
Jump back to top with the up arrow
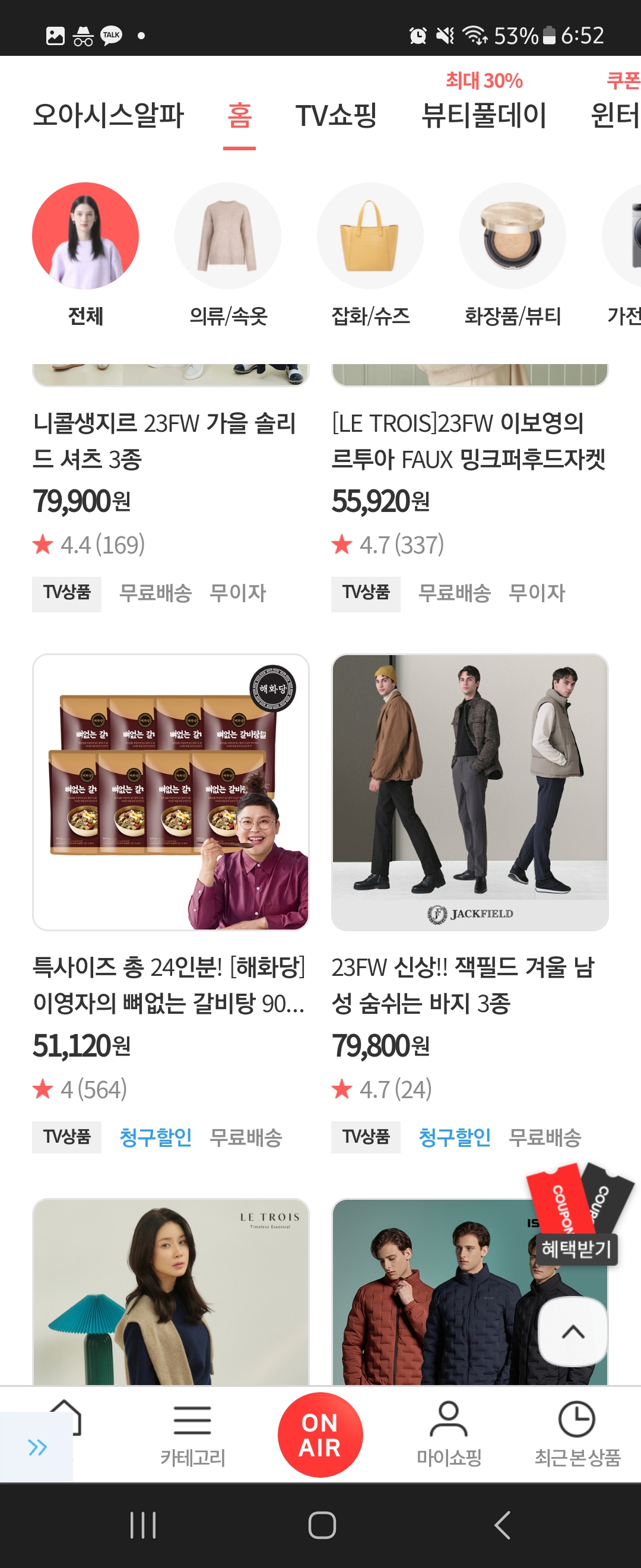(573, 1331)
